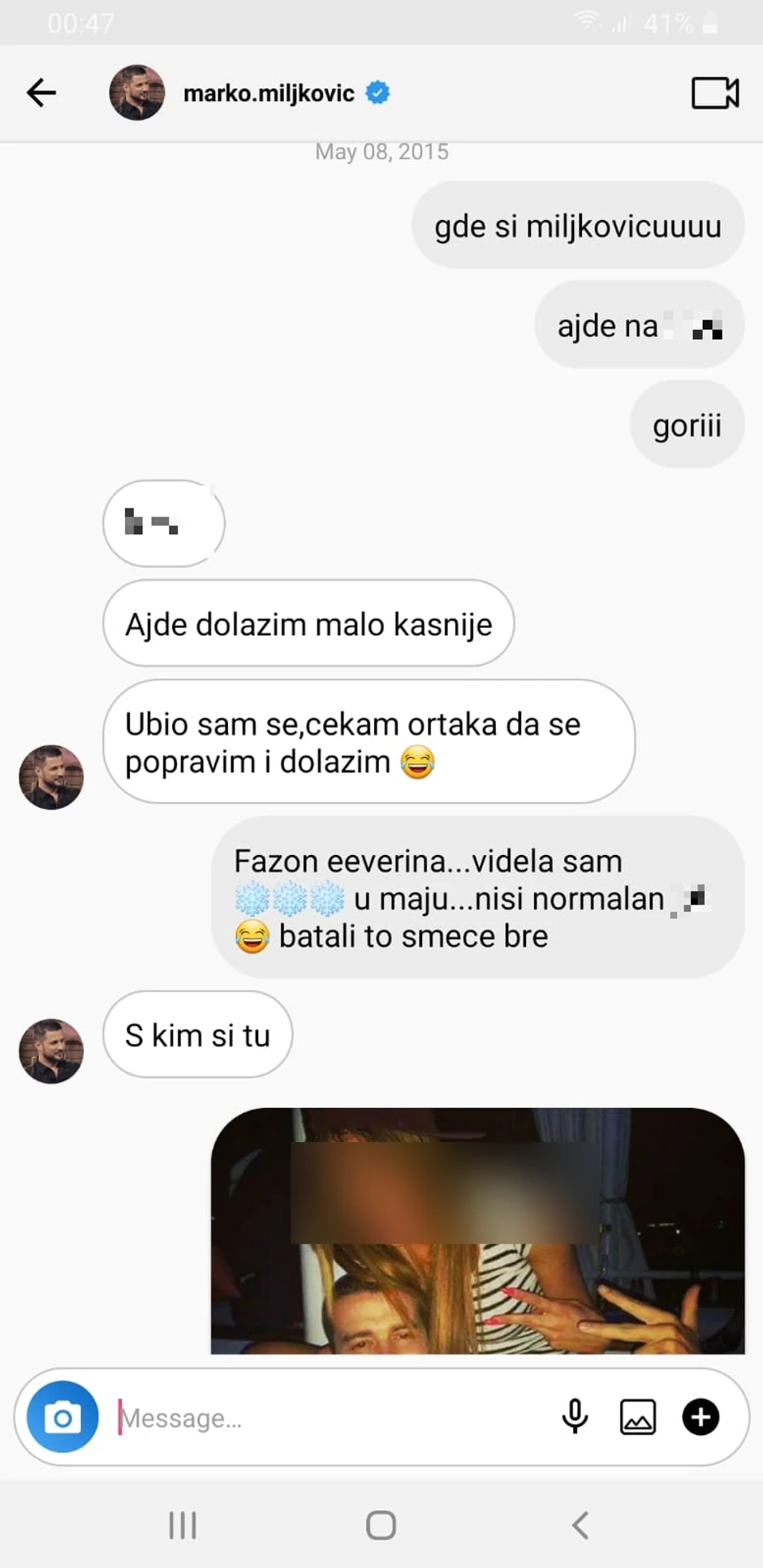Tap the May 08, 2015 date label

[x=381, y=152]
